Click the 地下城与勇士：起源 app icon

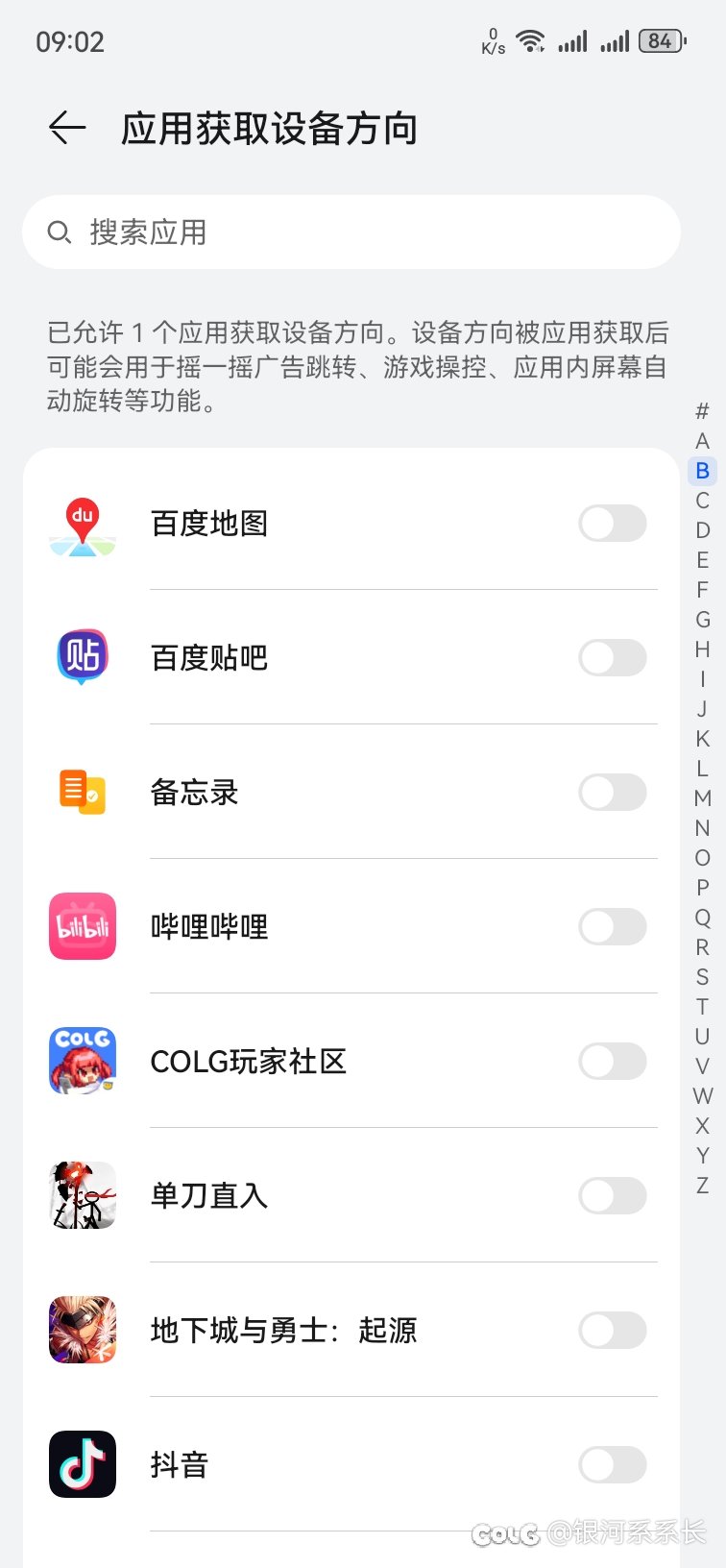click(82, 1330)
